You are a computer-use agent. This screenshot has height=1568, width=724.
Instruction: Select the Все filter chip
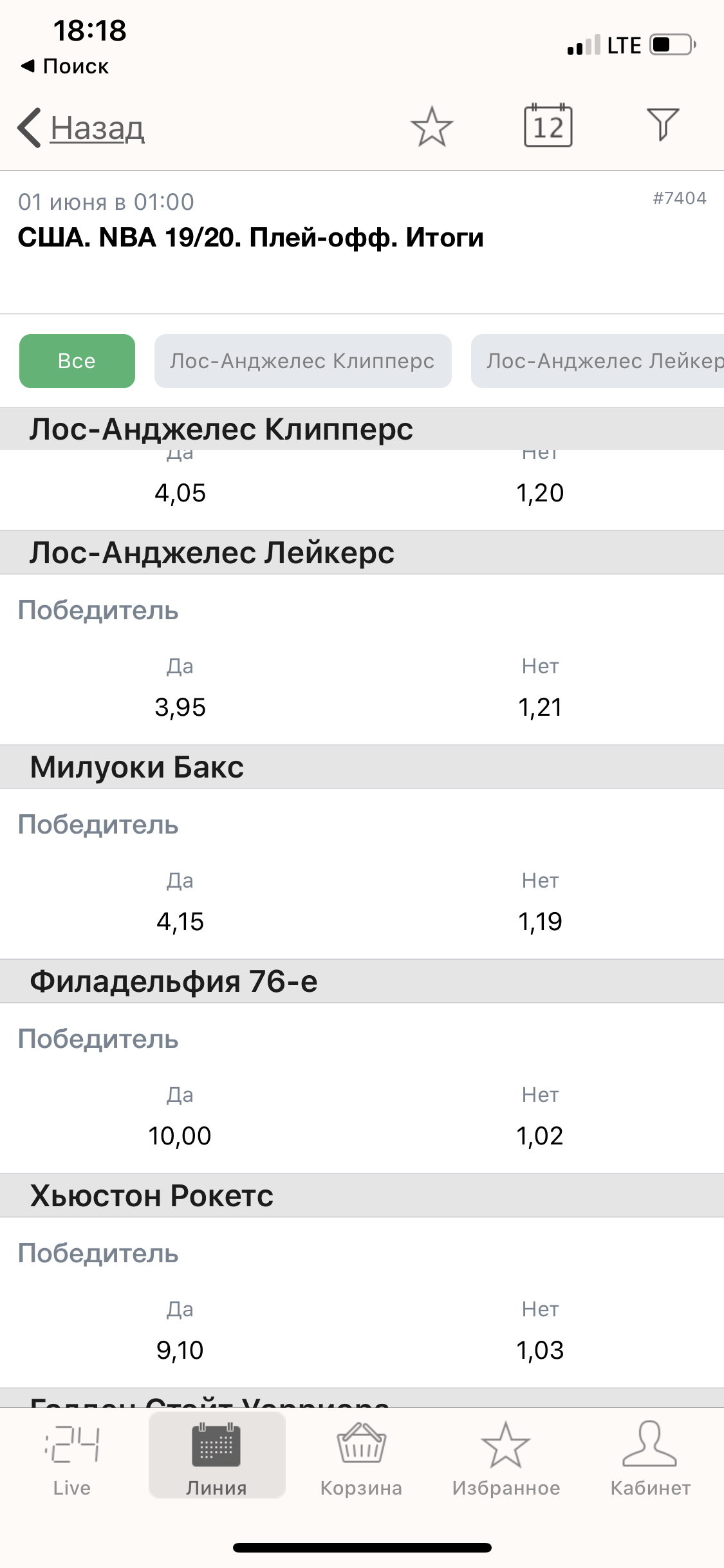[x=77, y=361]
